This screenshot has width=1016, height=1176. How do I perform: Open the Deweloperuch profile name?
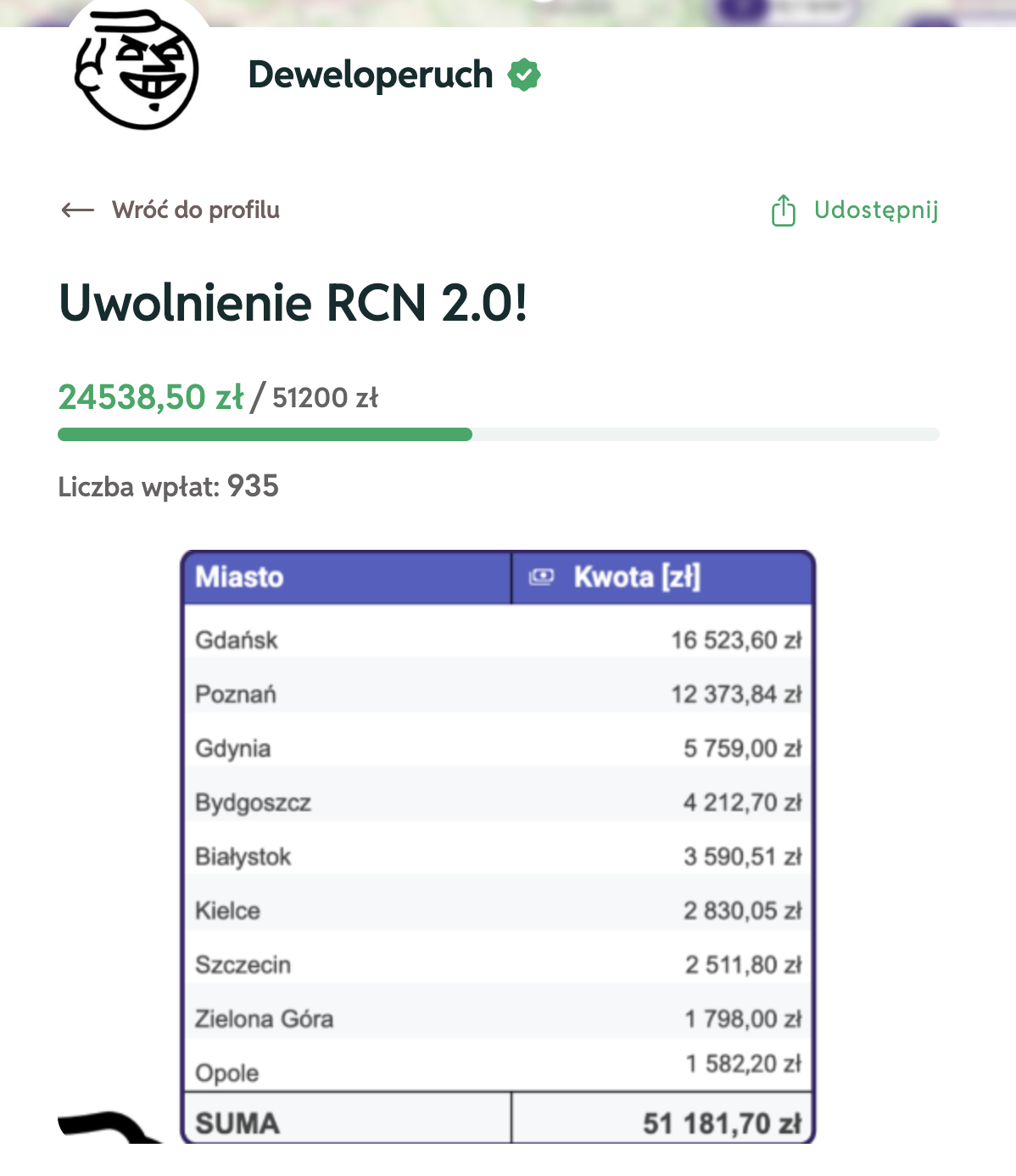(x=371, y=75)
